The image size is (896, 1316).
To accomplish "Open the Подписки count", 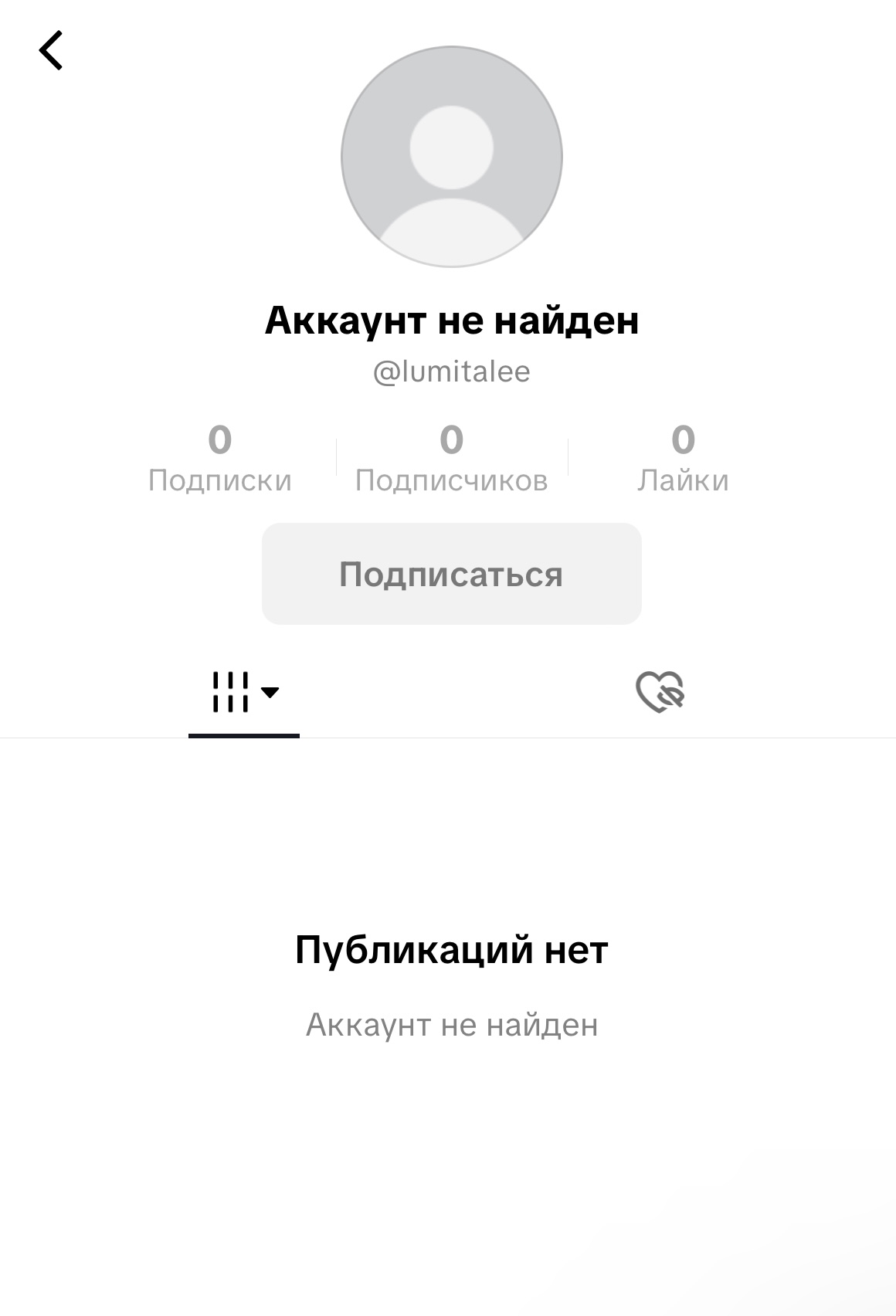I will (220, 458).
